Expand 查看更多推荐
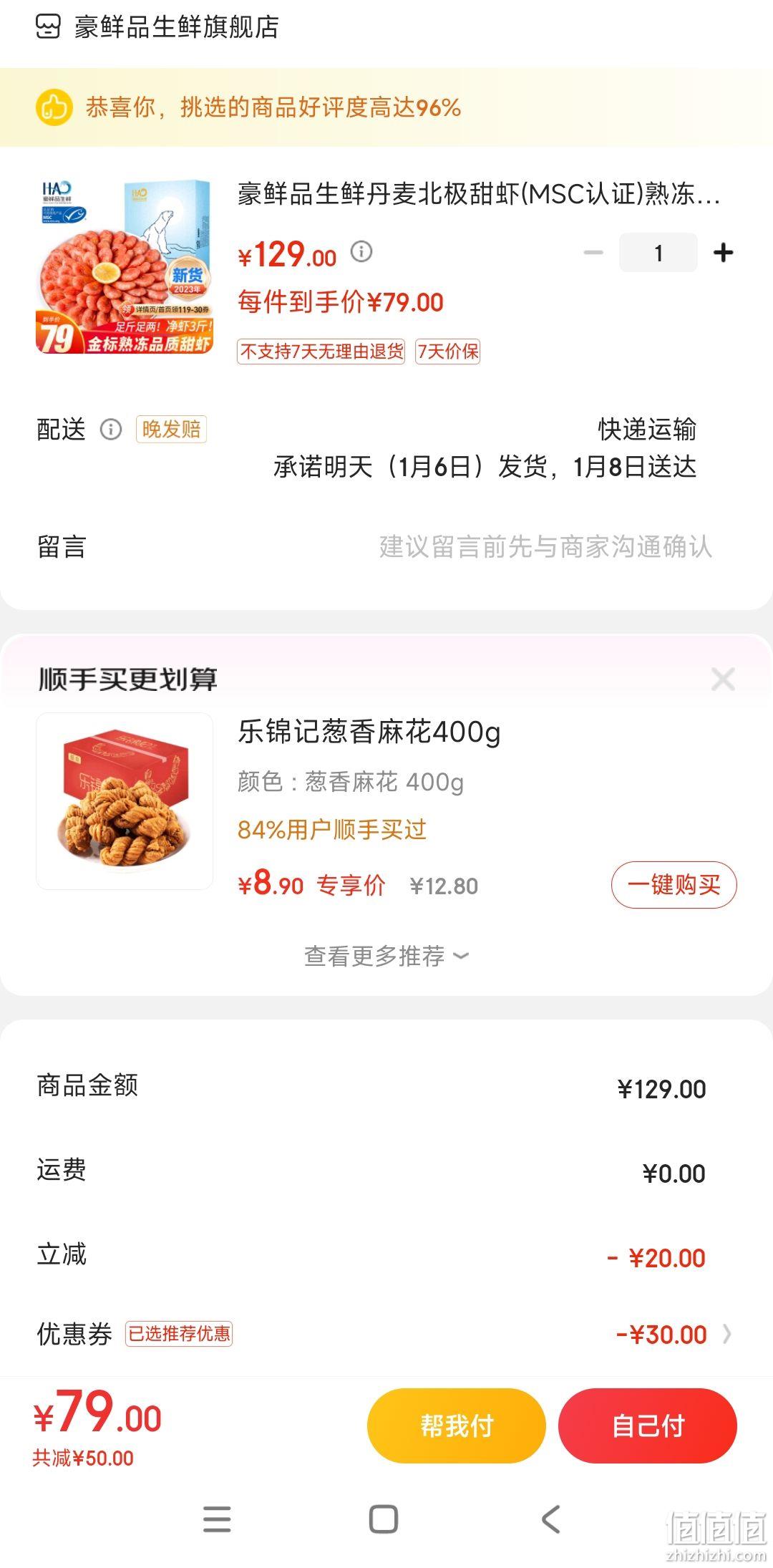 [386, 956]
